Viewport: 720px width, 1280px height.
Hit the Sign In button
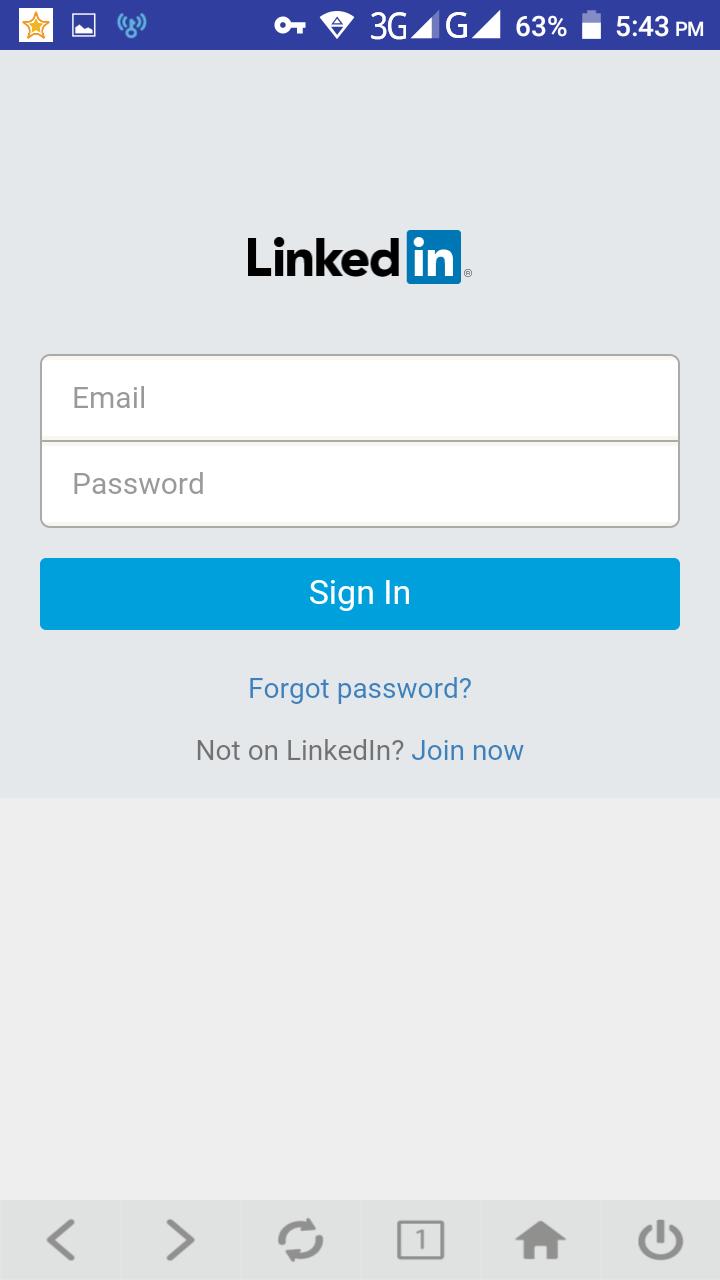click(x=360, y=593)
